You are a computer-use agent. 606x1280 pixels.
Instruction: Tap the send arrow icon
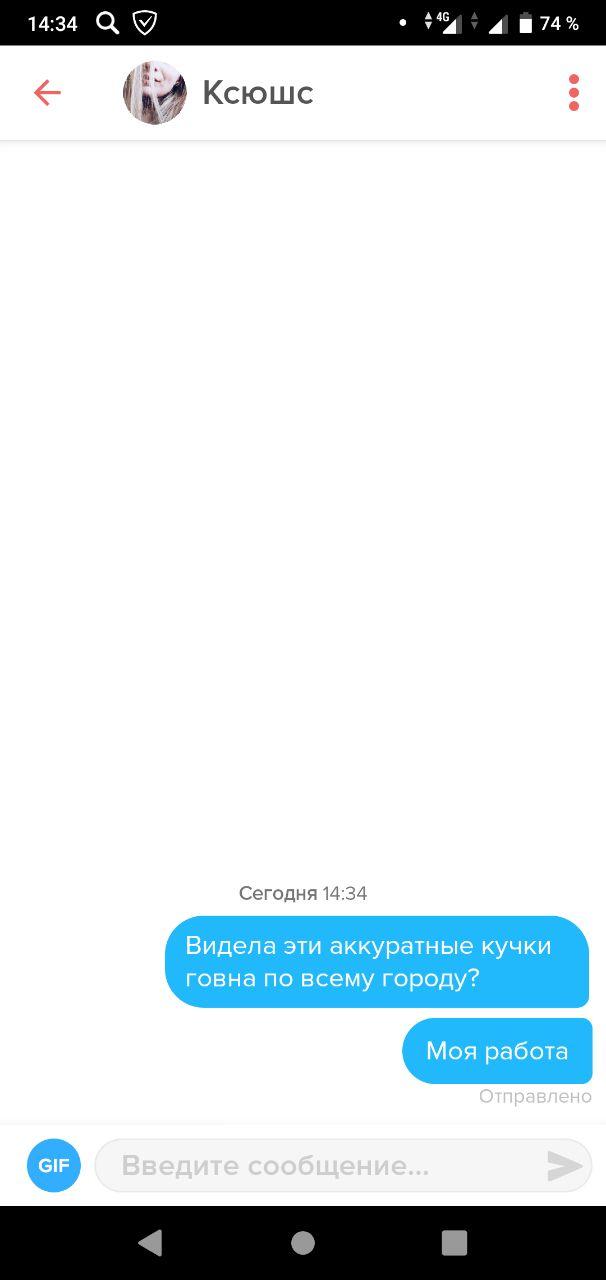point(565,1166)
